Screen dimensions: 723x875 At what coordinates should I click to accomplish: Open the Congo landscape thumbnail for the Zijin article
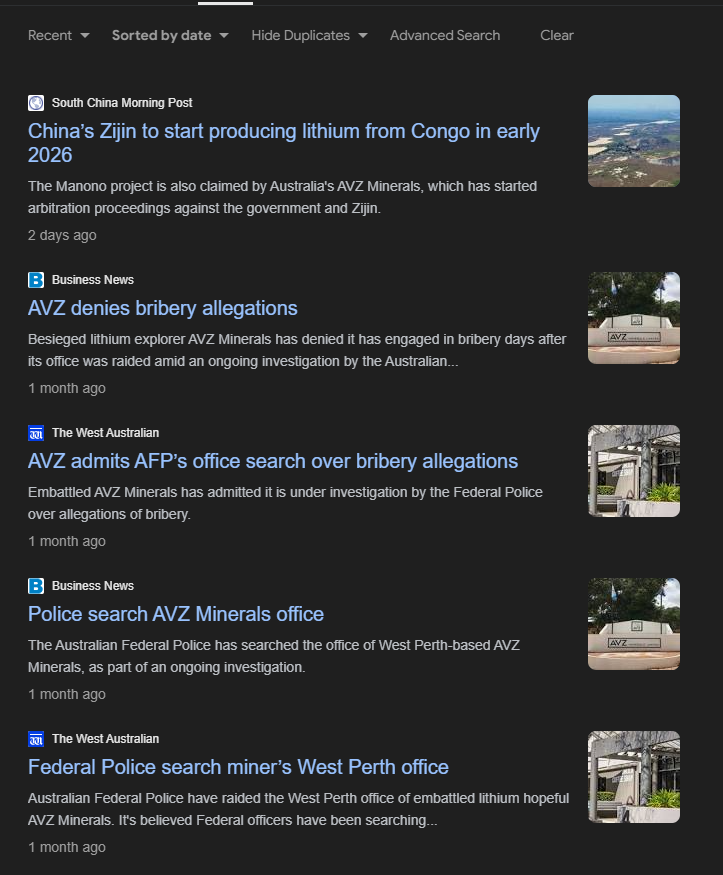coord(634,141)
